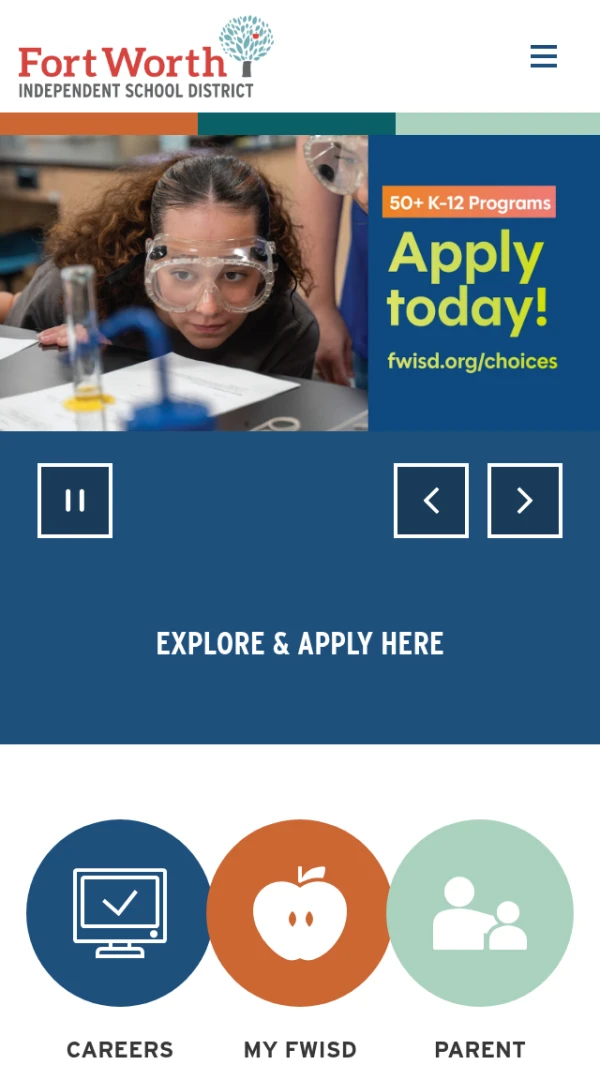Pause the slideshow carousel

pyautogui.click(x=75, y=500)
